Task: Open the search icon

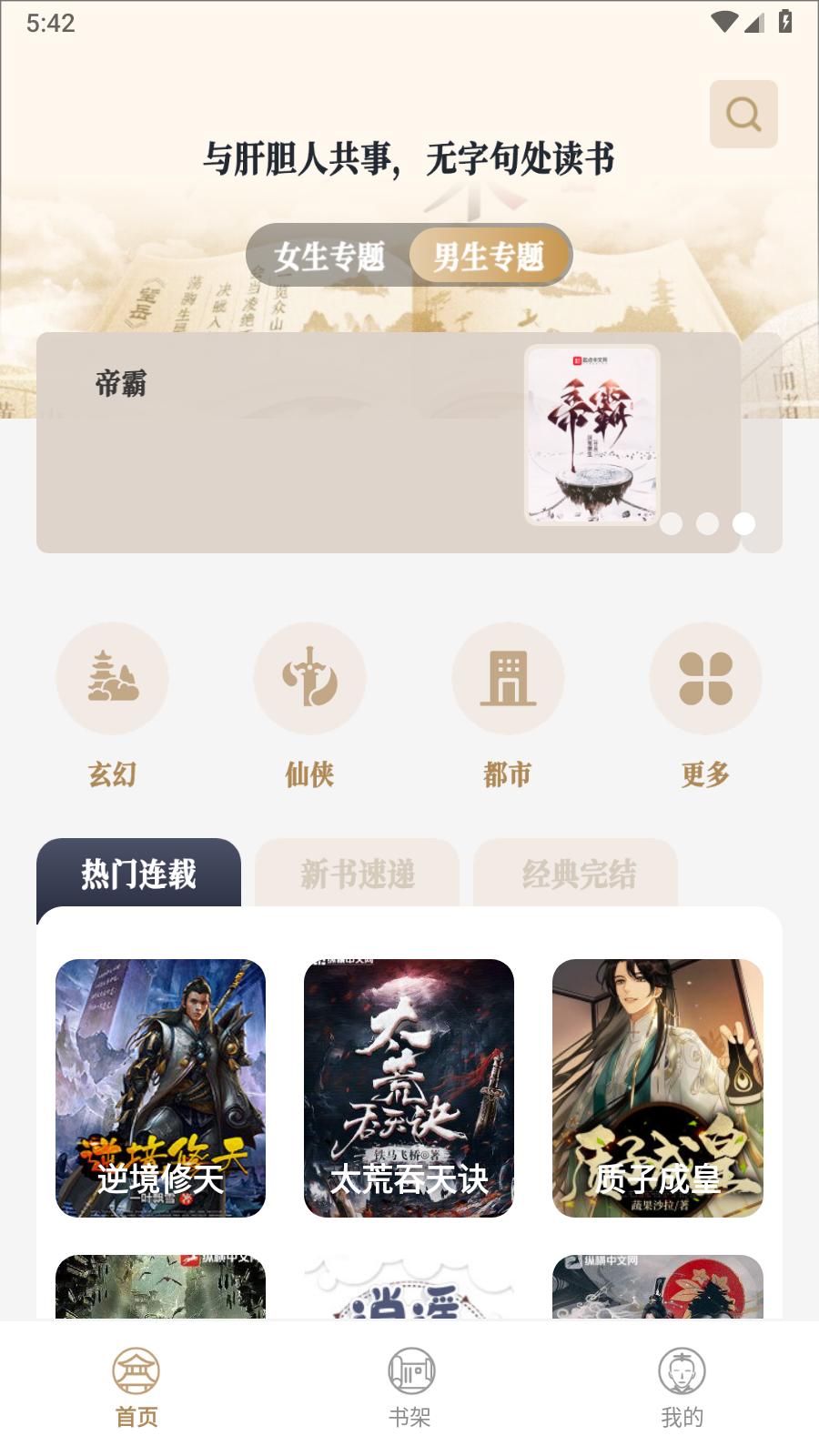Action: pos(743,114)
